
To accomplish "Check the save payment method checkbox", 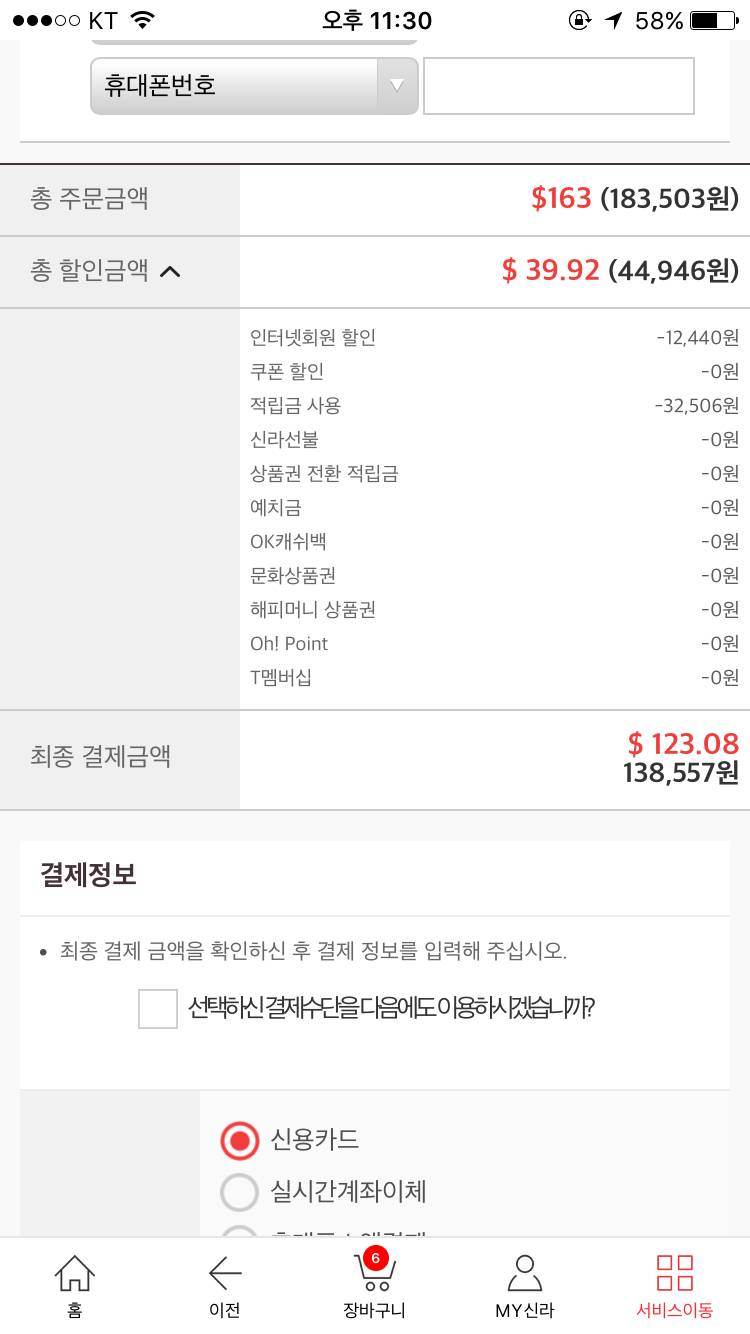I will click(158, 1008).
